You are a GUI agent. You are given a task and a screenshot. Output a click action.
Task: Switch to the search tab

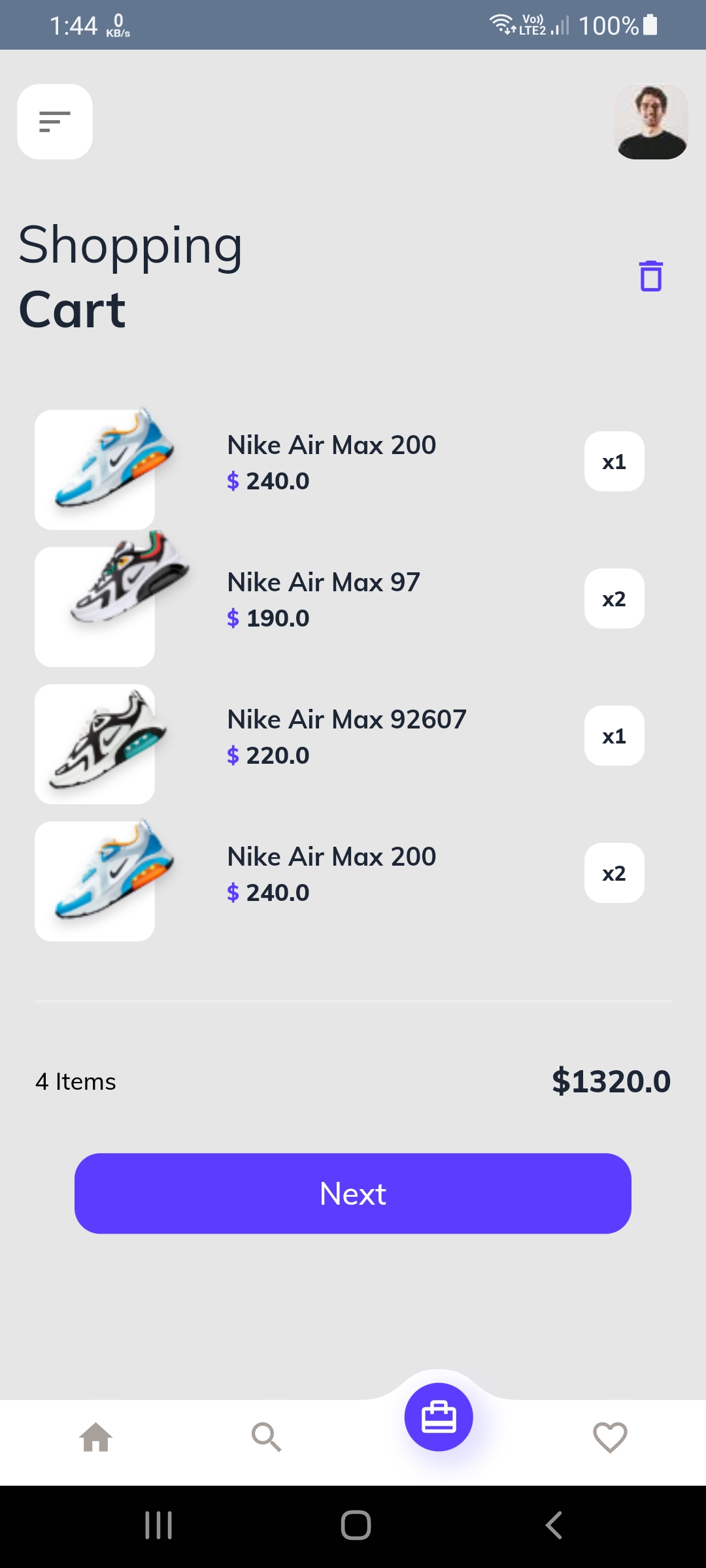pyautogui.click(x=267, y=1437)
